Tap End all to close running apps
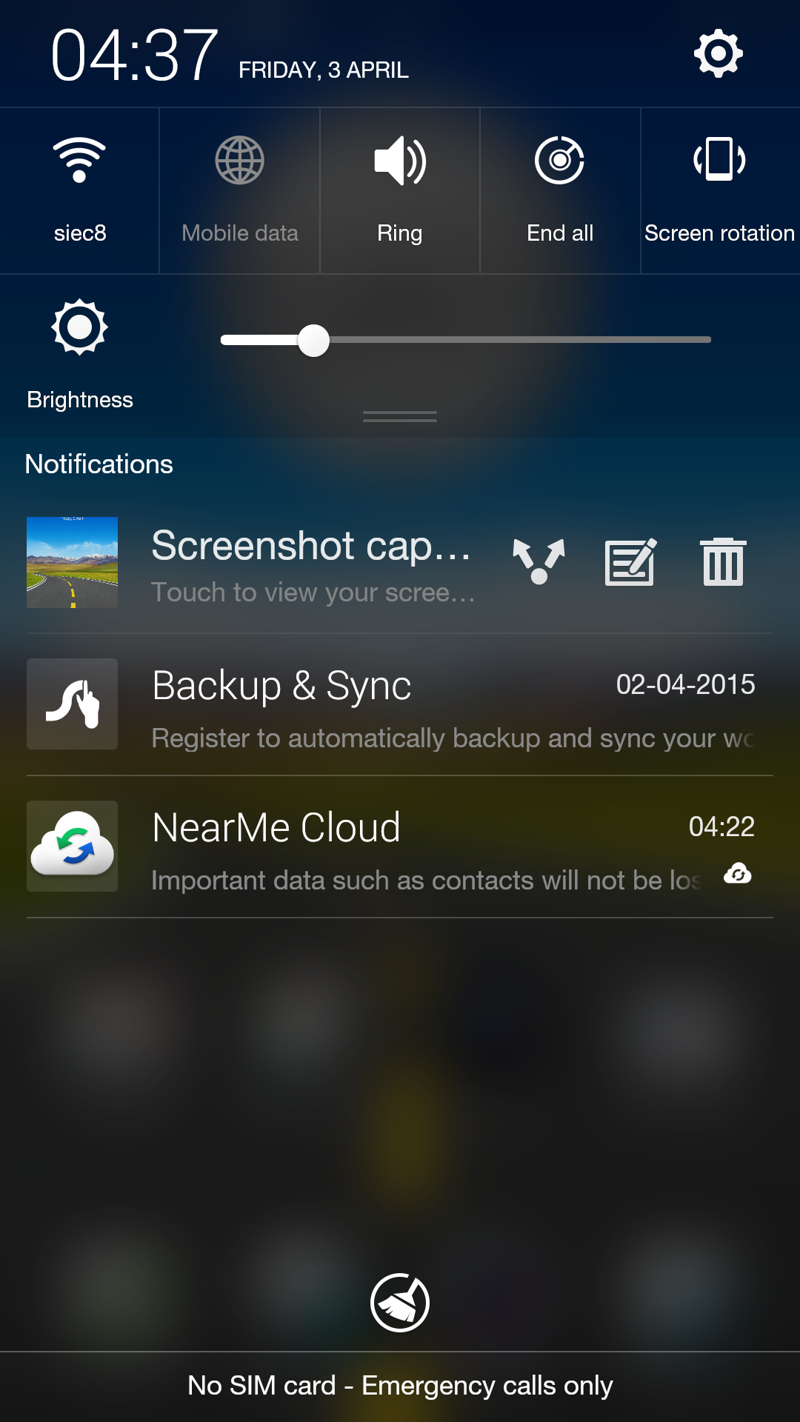 (560, 191)
